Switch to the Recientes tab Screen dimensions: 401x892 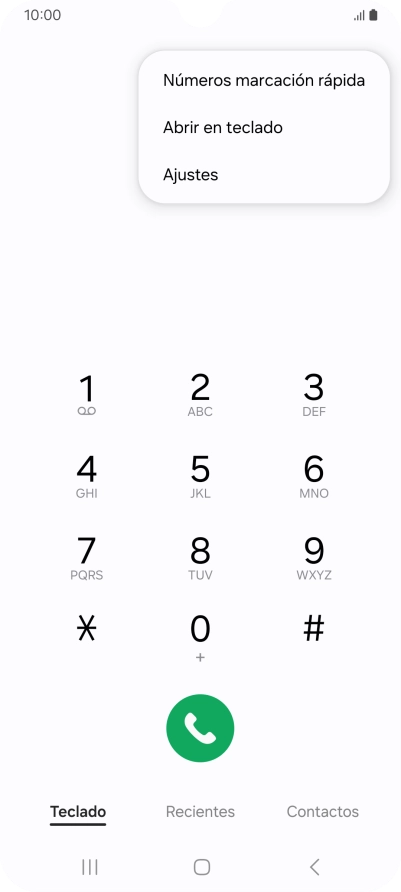pos(200,811)
